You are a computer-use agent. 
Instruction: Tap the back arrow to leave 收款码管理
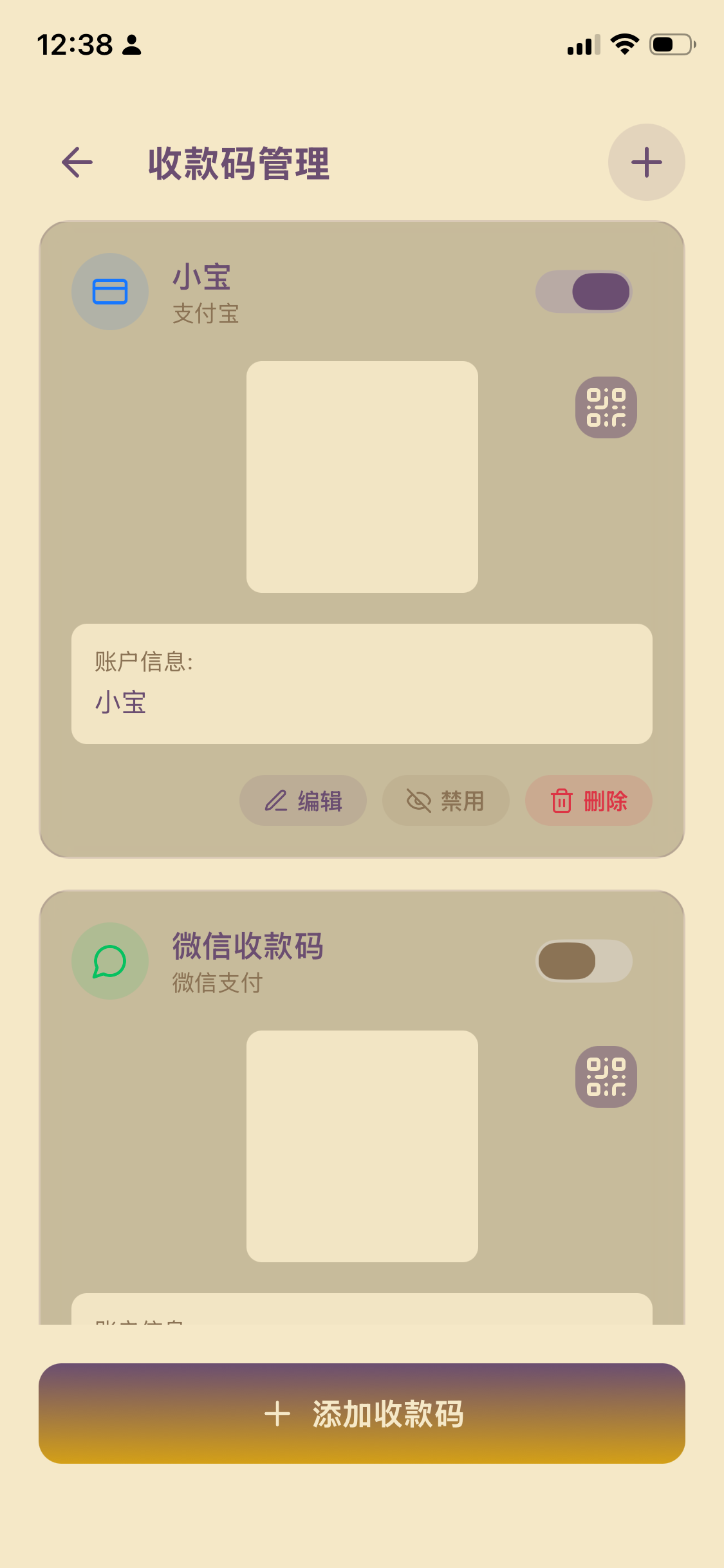point(76,162)
